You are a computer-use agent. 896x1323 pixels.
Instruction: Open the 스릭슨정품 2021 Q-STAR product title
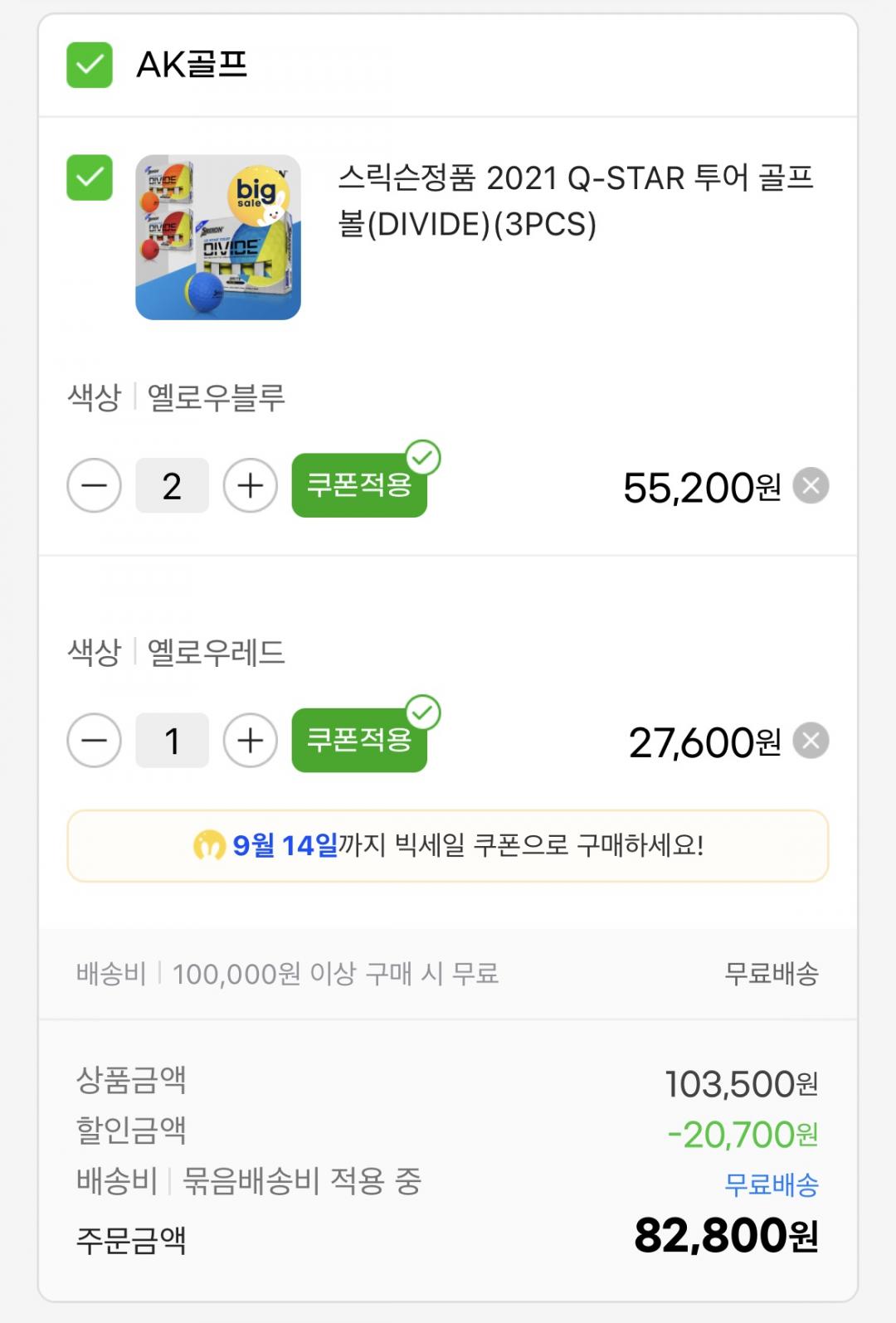tap(575, 201)
